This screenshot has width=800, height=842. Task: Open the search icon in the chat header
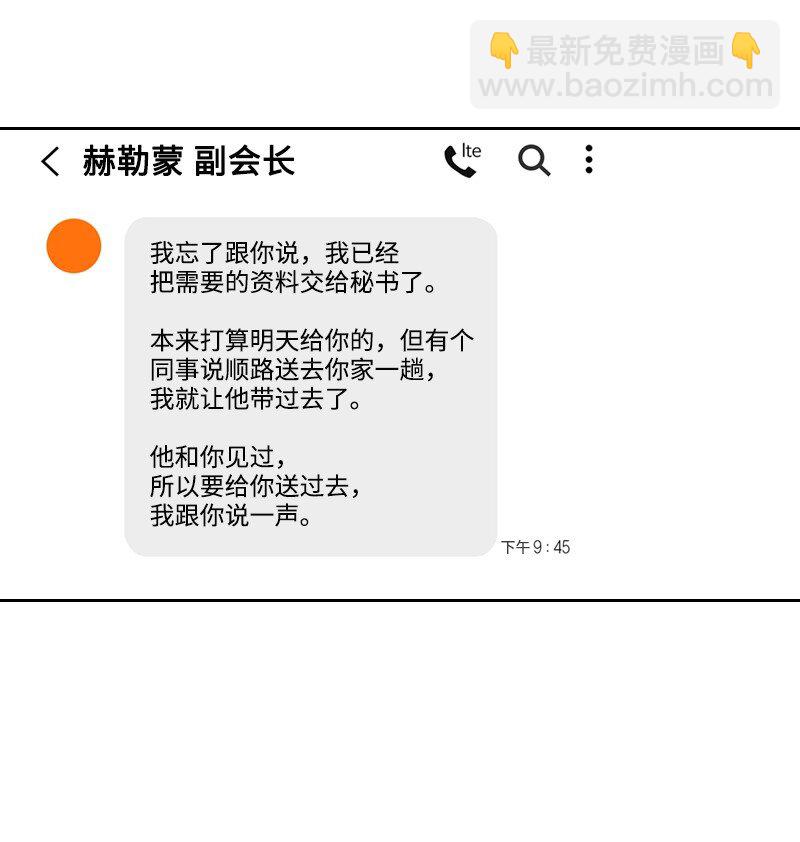[x=534, y=160]
